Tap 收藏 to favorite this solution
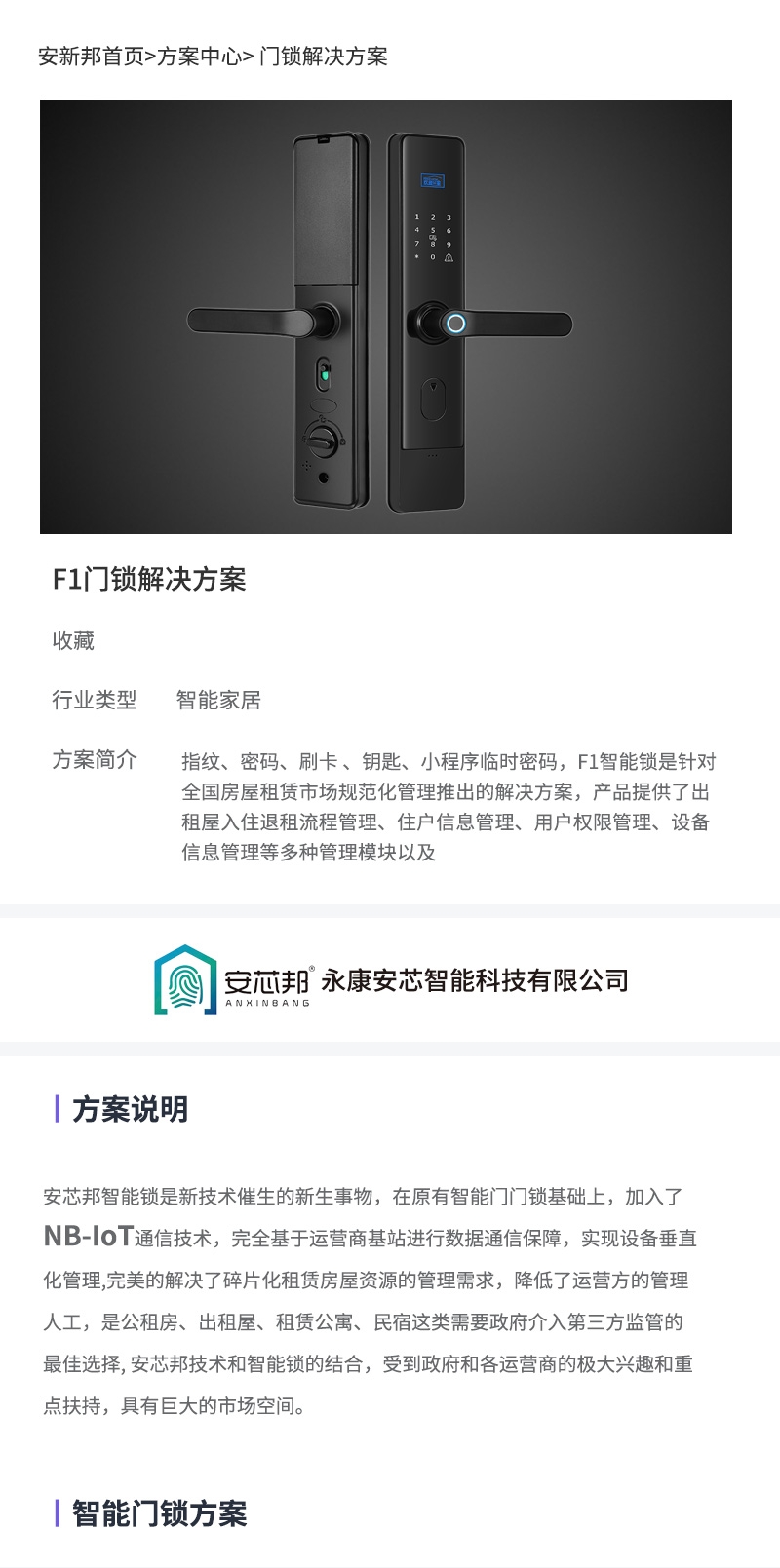 pyautogui.click(x=73, y=640)
